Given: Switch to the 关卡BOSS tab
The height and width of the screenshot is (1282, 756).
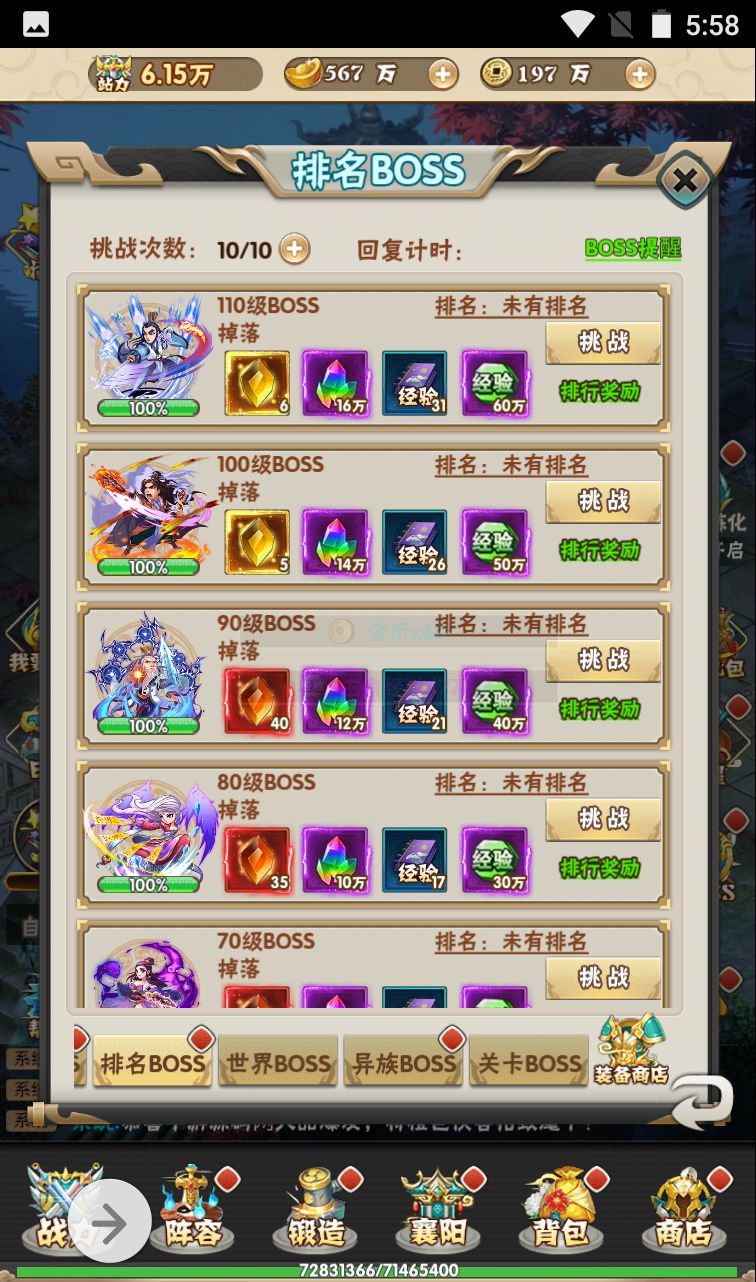Looking at the screenshot, I should point(528,1064).
